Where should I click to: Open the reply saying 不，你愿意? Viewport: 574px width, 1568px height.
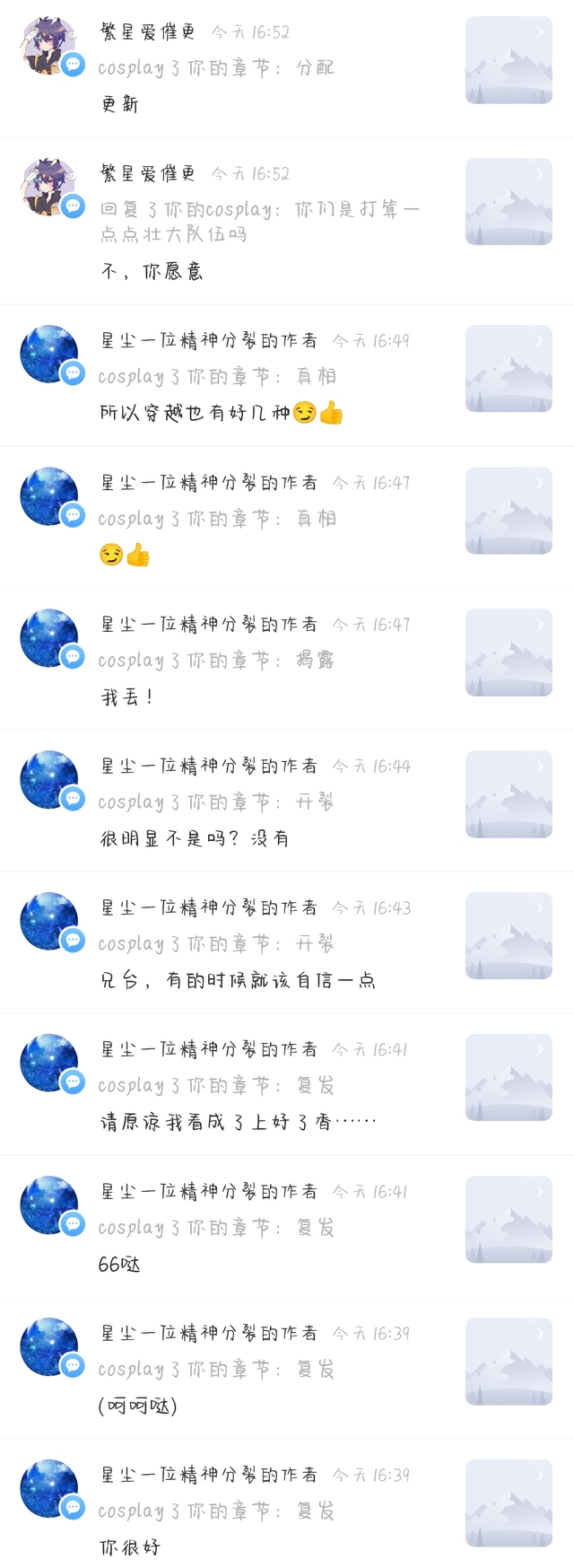(152, 271)
